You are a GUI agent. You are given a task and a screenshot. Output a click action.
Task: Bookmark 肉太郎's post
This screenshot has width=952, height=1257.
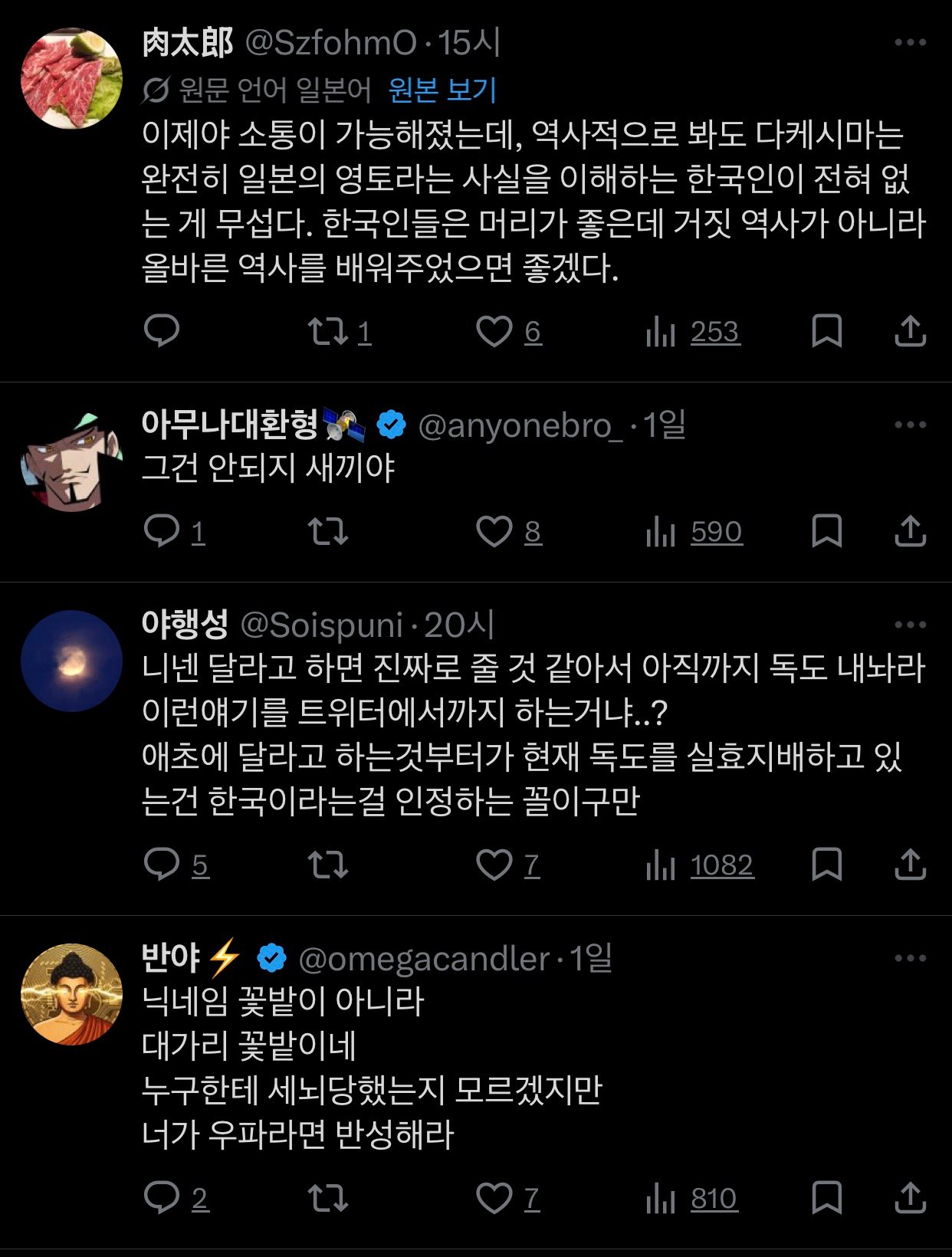pos(826,331)
